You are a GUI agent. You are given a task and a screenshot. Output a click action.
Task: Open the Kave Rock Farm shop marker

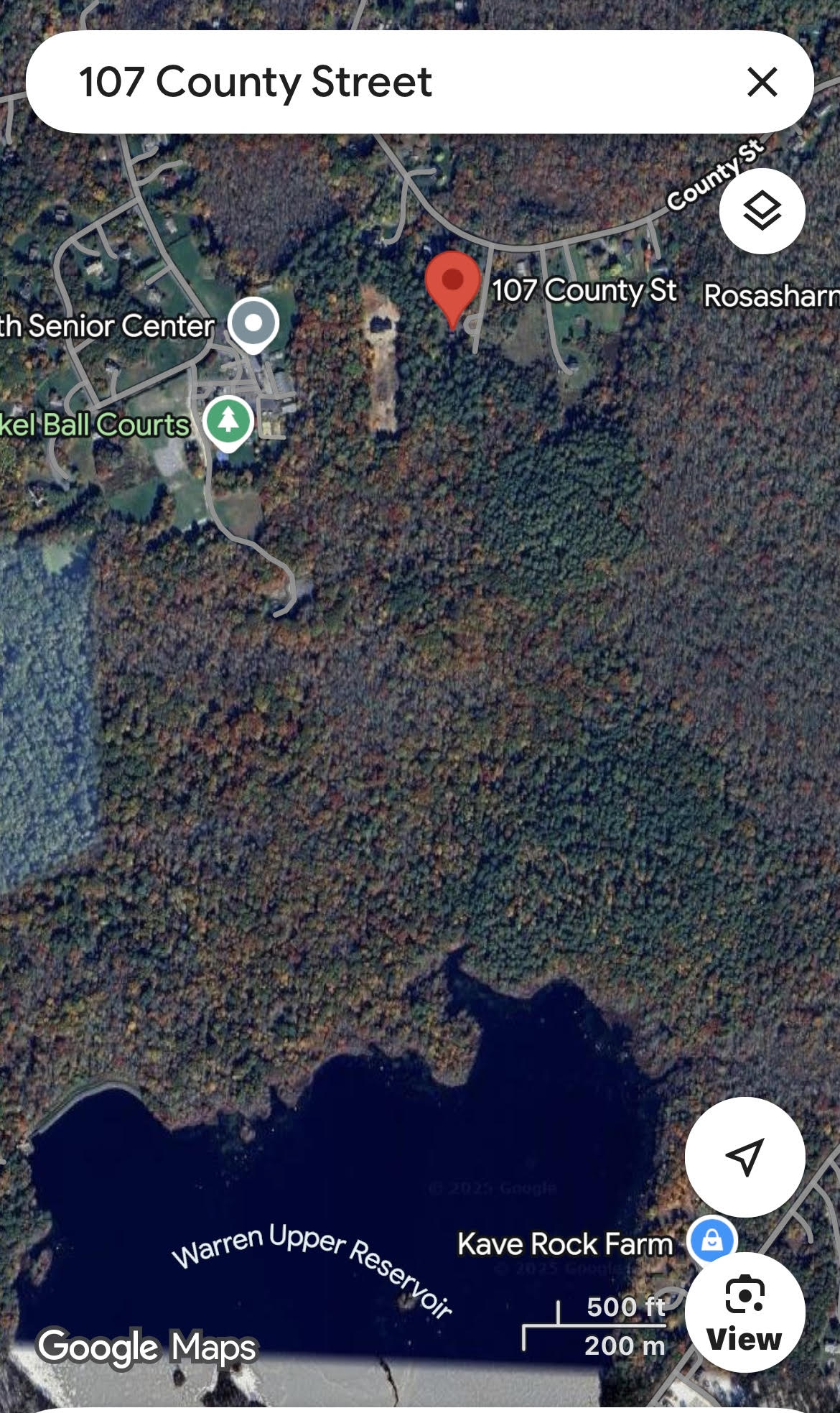pyautogui.click(x=711, y=1241)
